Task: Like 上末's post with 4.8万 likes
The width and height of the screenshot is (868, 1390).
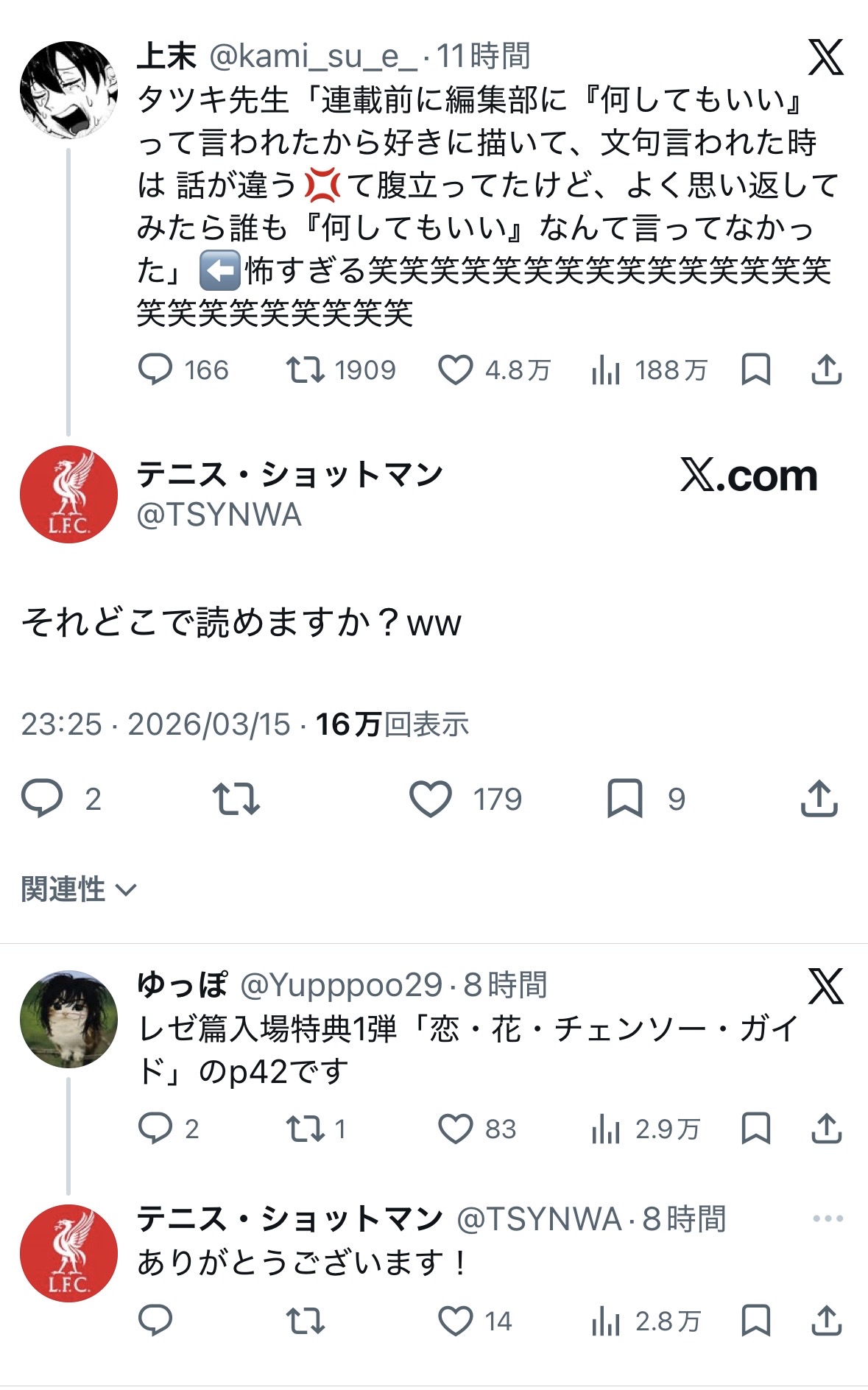Action: click(455, 370)
